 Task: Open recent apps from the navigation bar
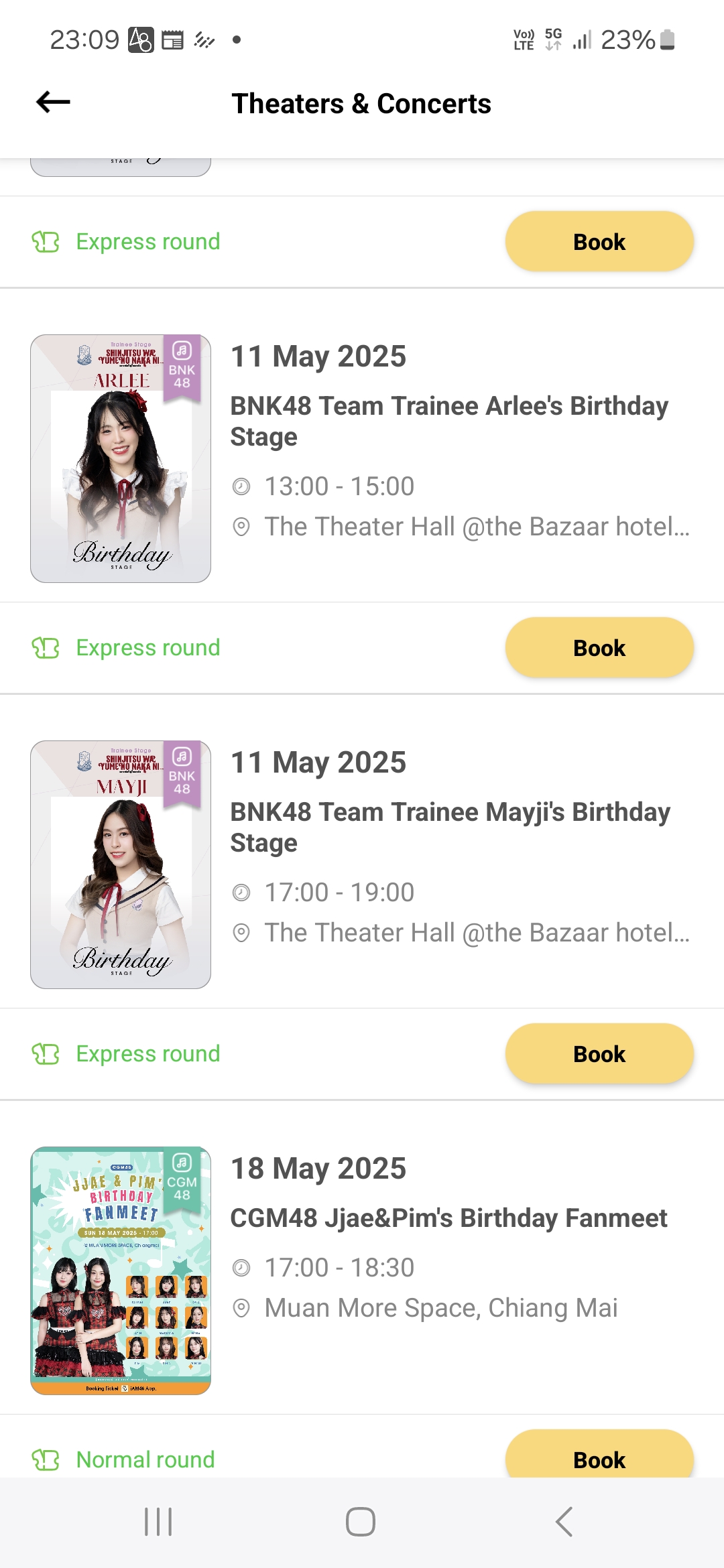(x=158, y=1522)
